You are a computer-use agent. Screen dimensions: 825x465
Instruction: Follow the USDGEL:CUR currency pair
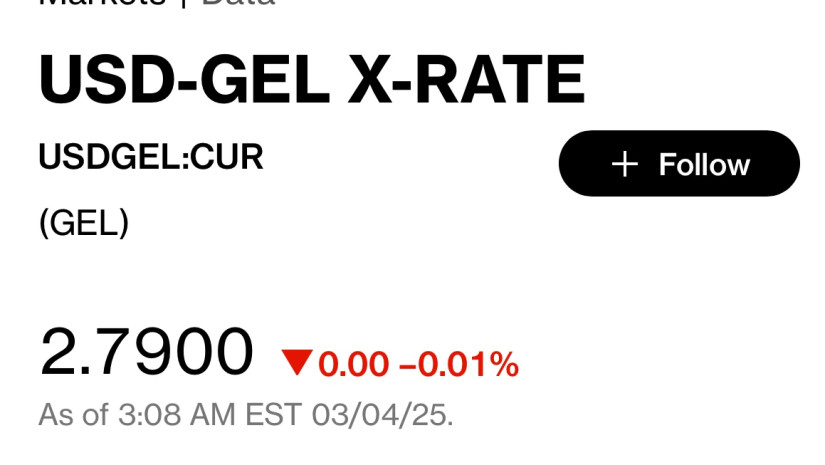point(679,164)
